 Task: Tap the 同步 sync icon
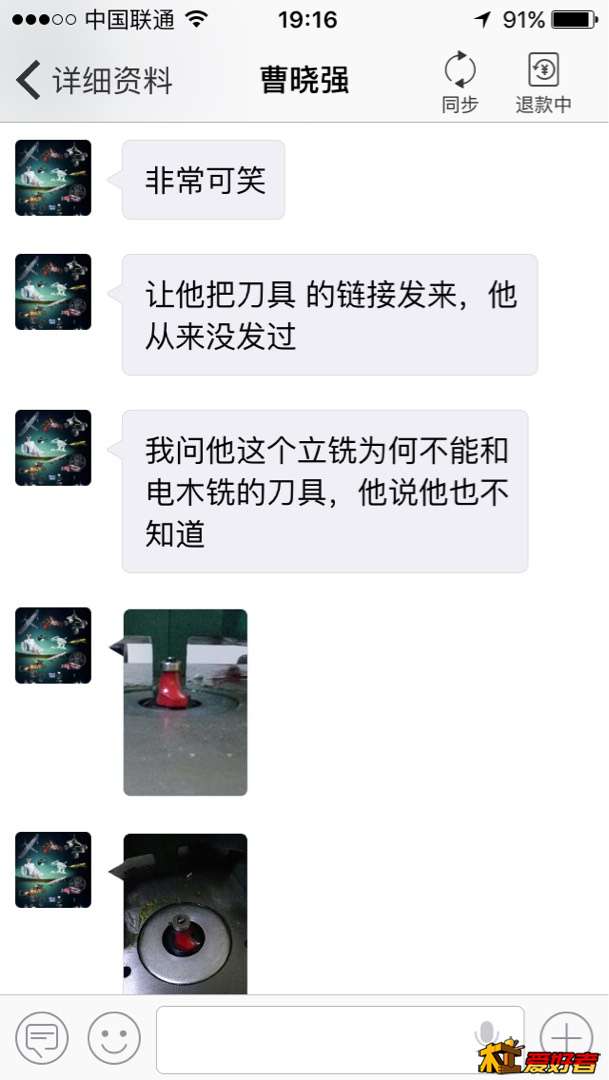point(460,82)
